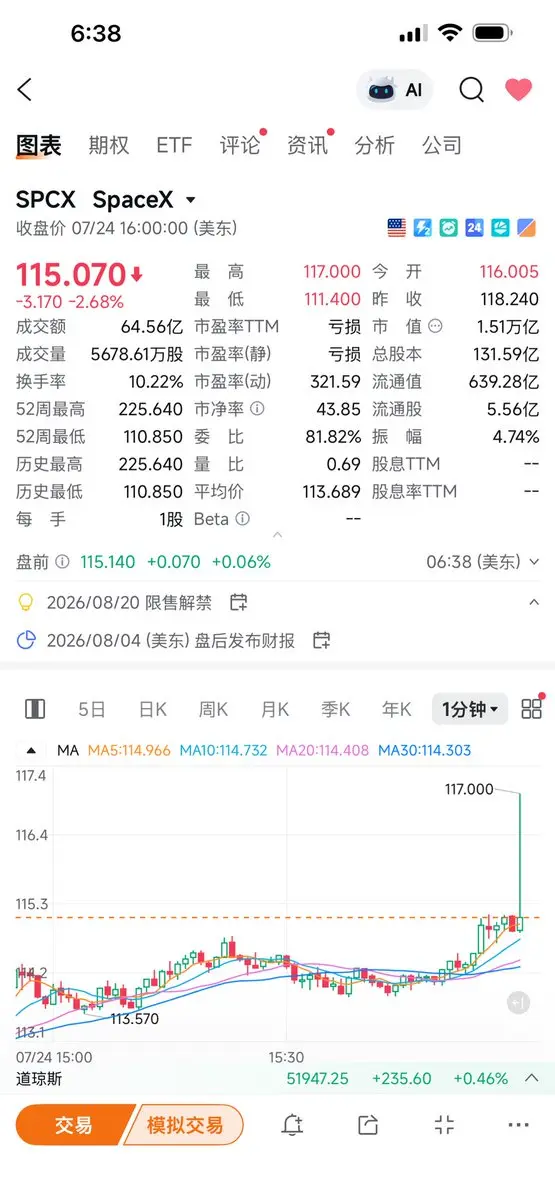Open the AI assistant button
This screenshot has height=1200, width=555.
point(395,90)
